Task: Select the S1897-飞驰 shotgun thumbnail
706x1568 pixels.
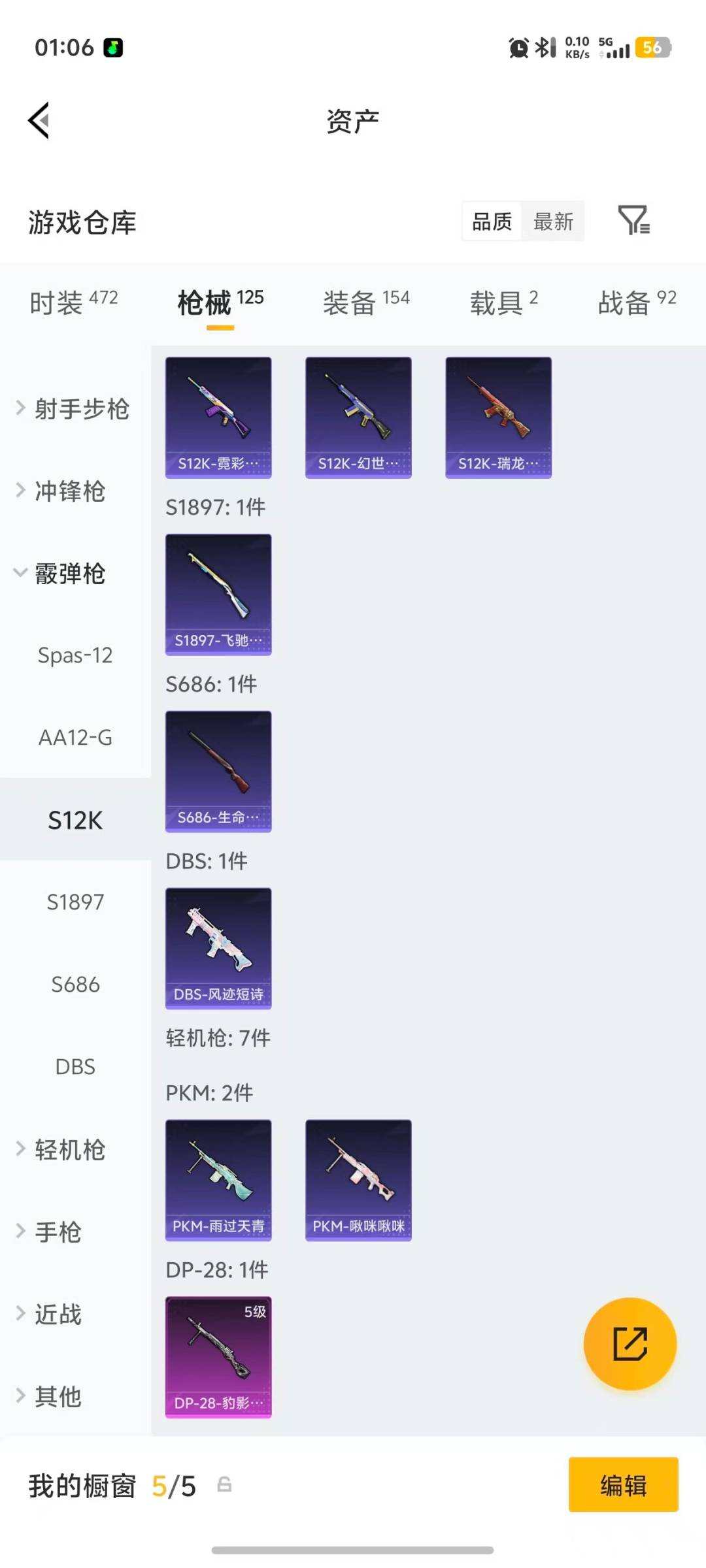Action: click(x=218, y=593)
